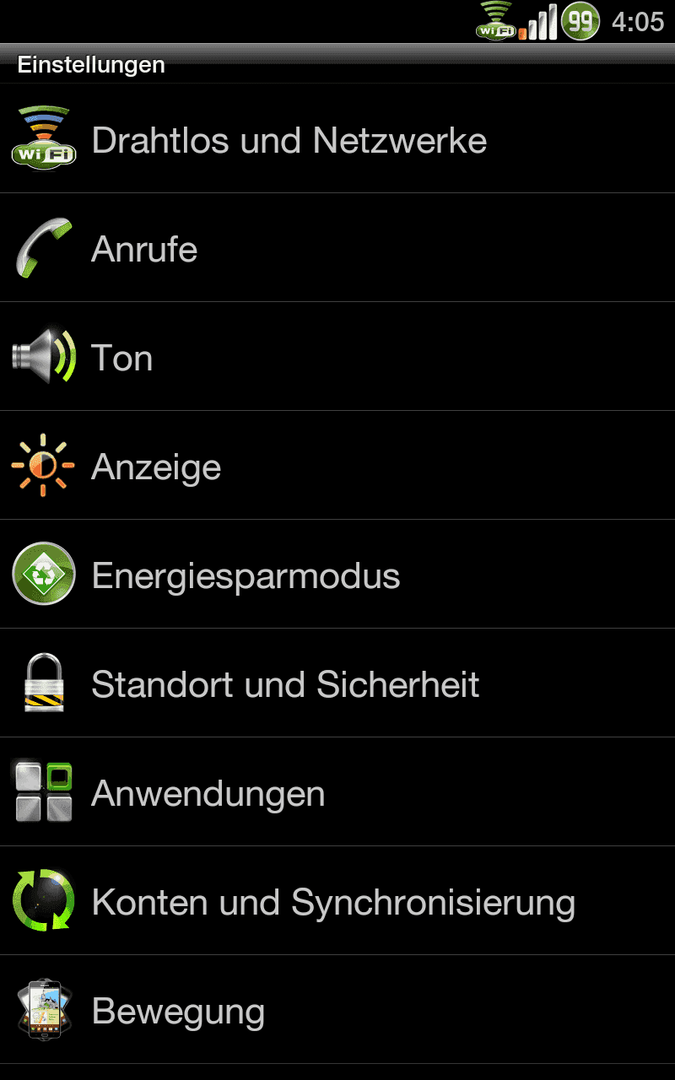Open Standort und Sicherheit
Screen dimensions: 675x1080
point(338,683)
